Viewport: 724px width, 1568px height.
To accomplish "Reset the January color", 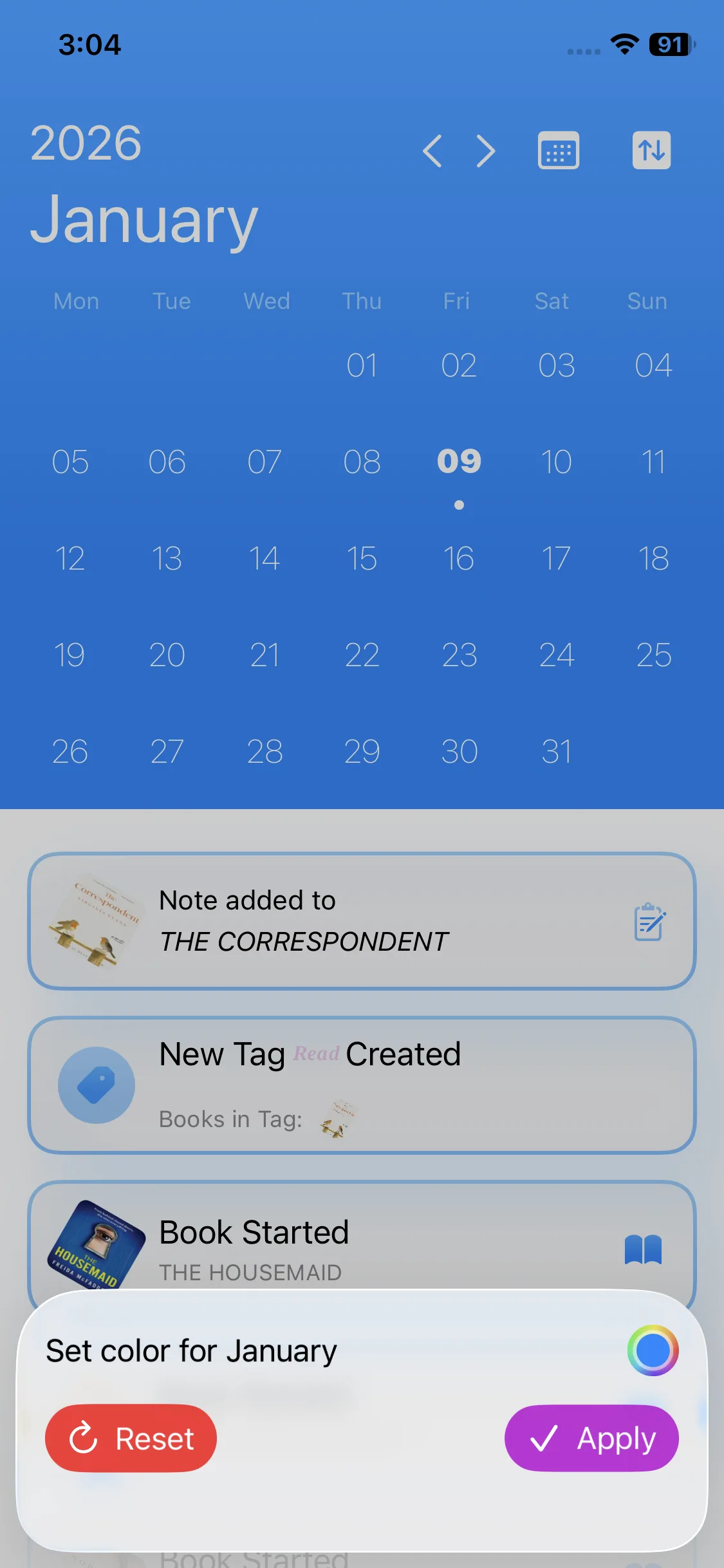I will coord(130,1438).
